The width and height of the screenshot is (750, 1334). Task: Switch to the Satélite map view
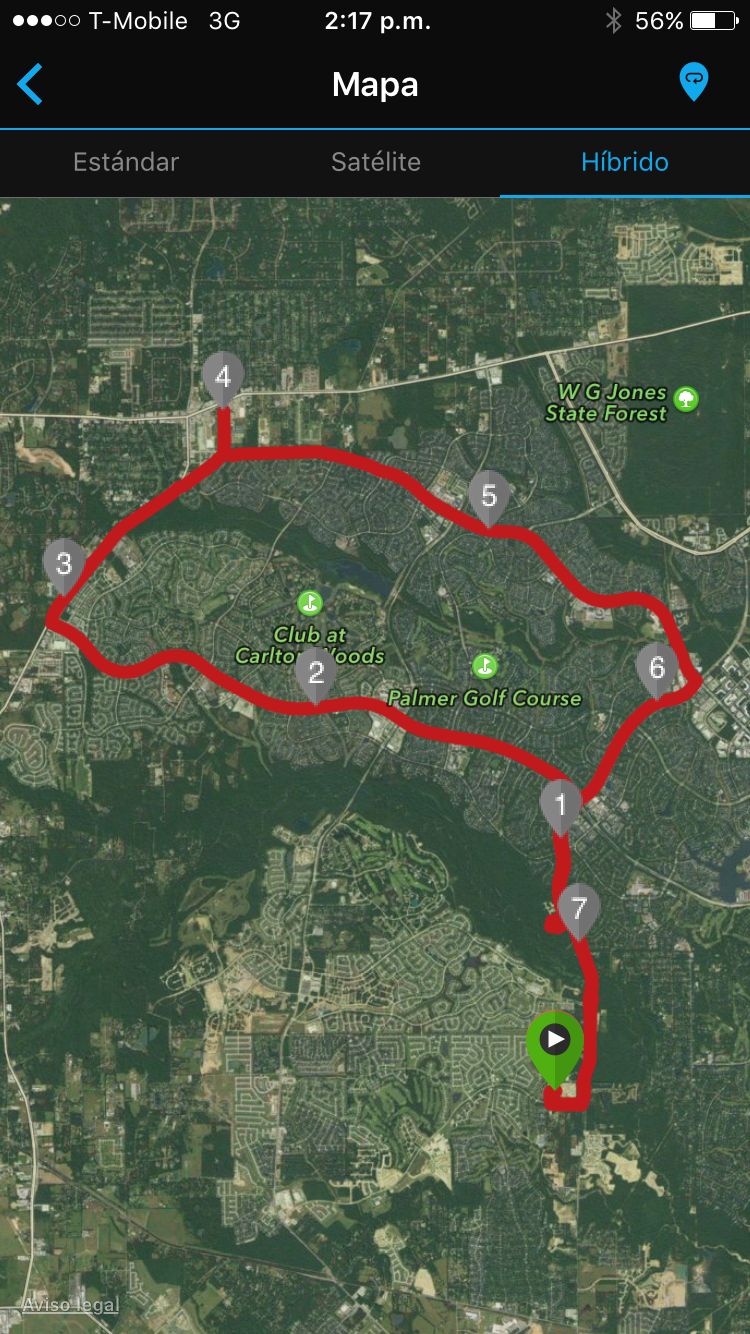click(376, 162)
